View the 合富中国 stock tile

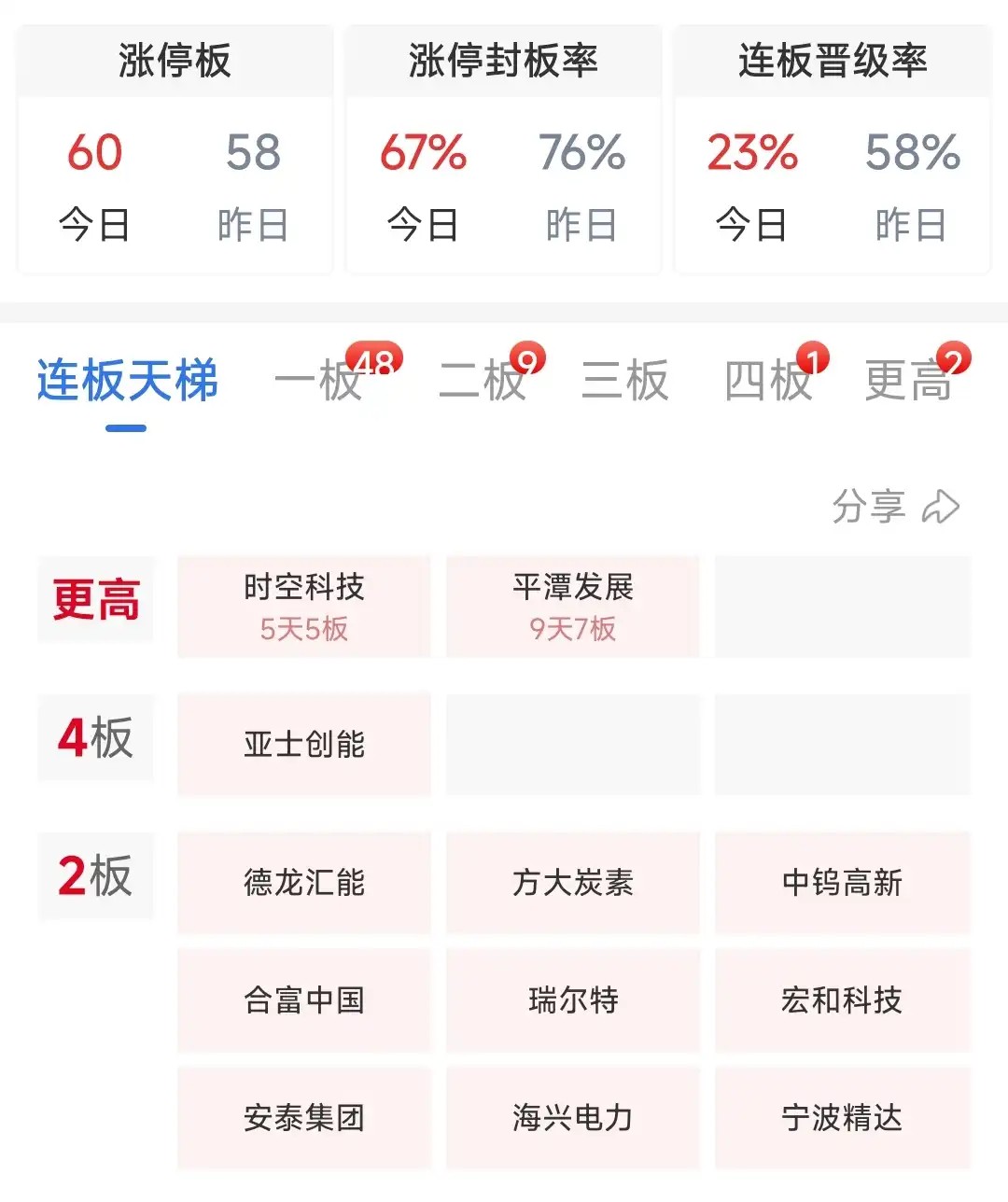pyautogui.click(x=304, y=1000)
